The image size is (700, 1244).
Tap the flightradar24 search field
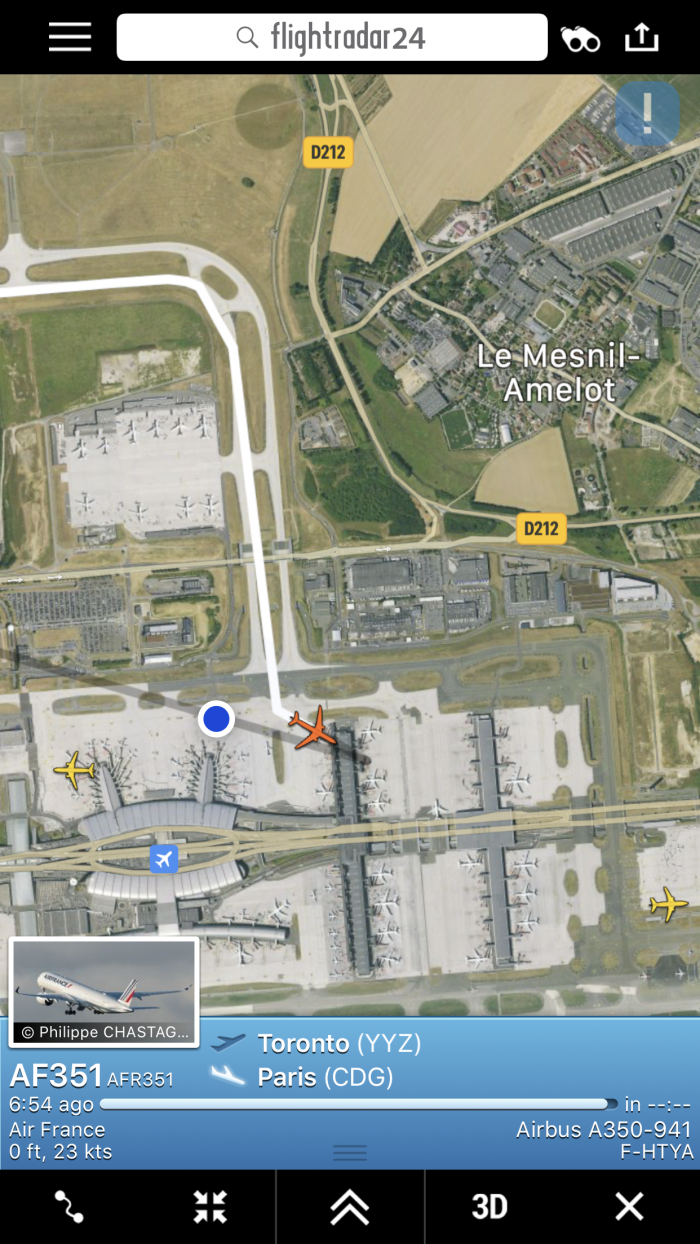coord(332,38)
